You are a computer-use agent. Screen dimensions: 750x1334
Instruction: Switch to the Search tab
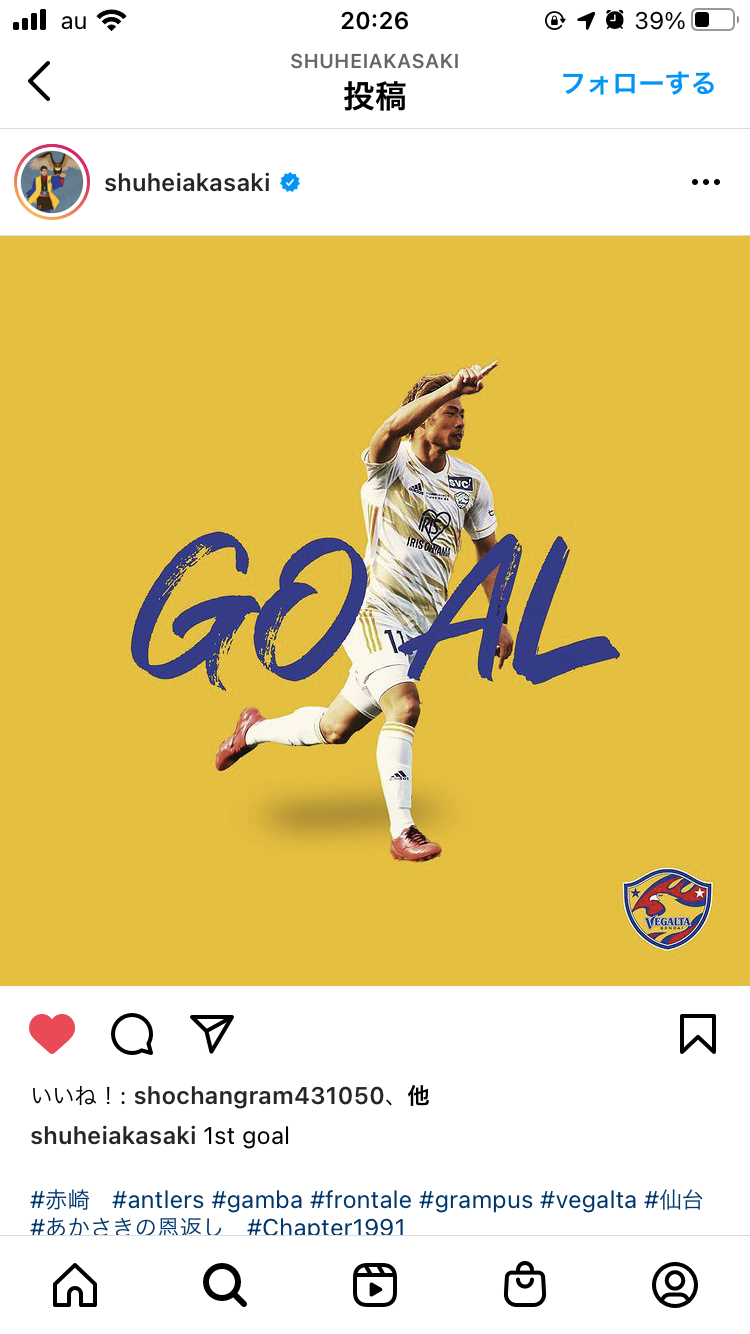(x=225, y=1285)
